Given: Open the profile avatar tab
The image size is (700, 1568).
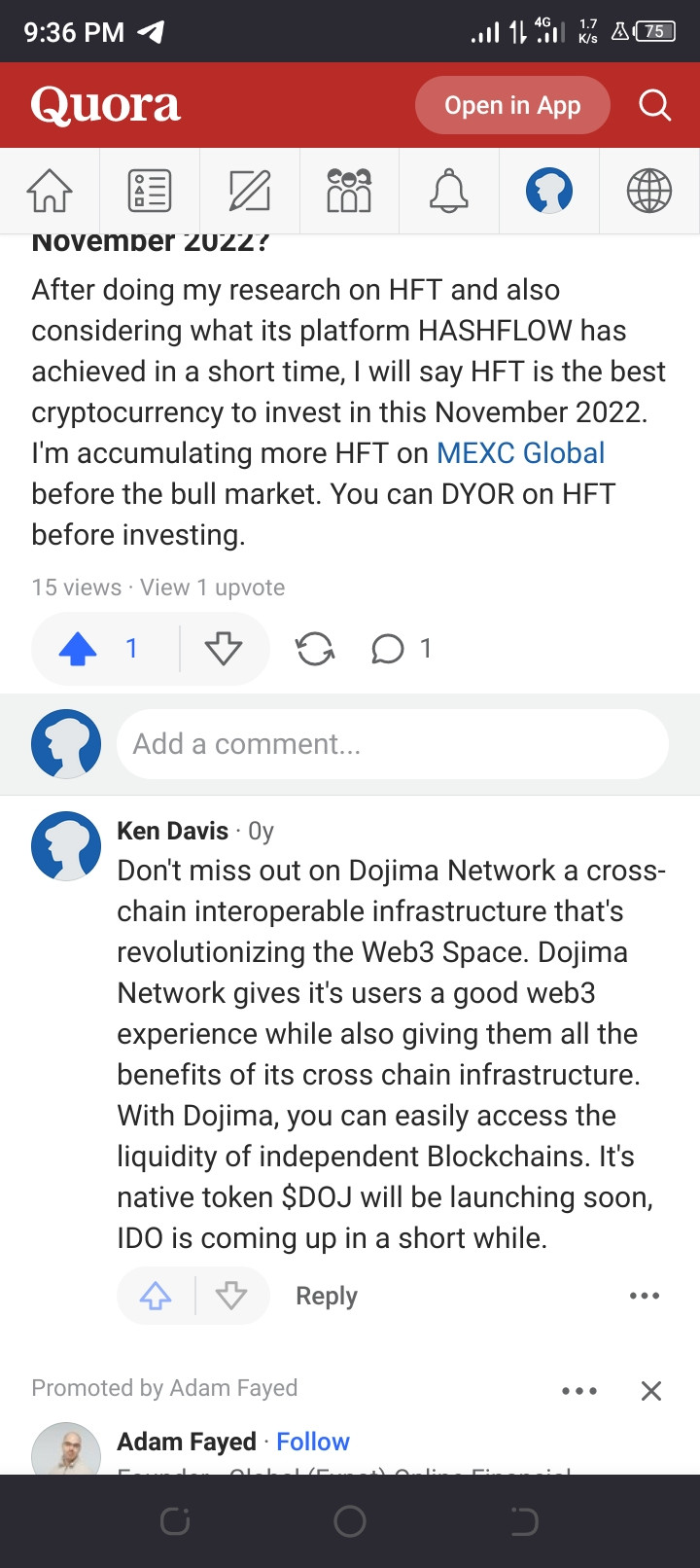Looking at the screenshot, I should pyautogui.click(x=549, y=191).
